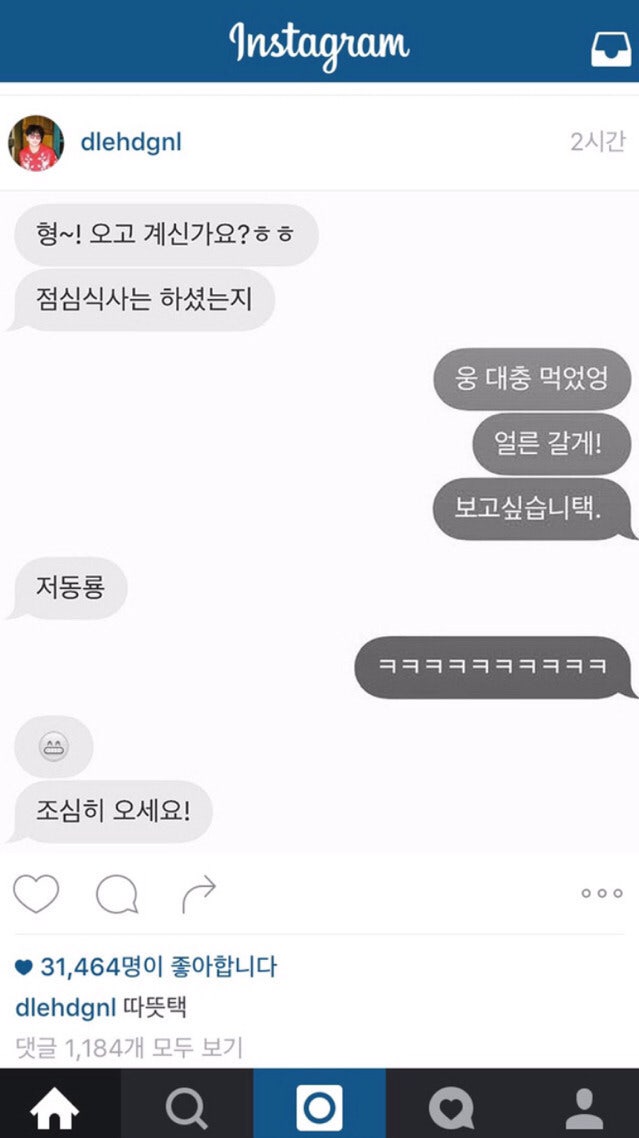View all 1,184 comments
This screenshot has width=639, height=1138.
pyautogui.click(x=129, y=1047)
